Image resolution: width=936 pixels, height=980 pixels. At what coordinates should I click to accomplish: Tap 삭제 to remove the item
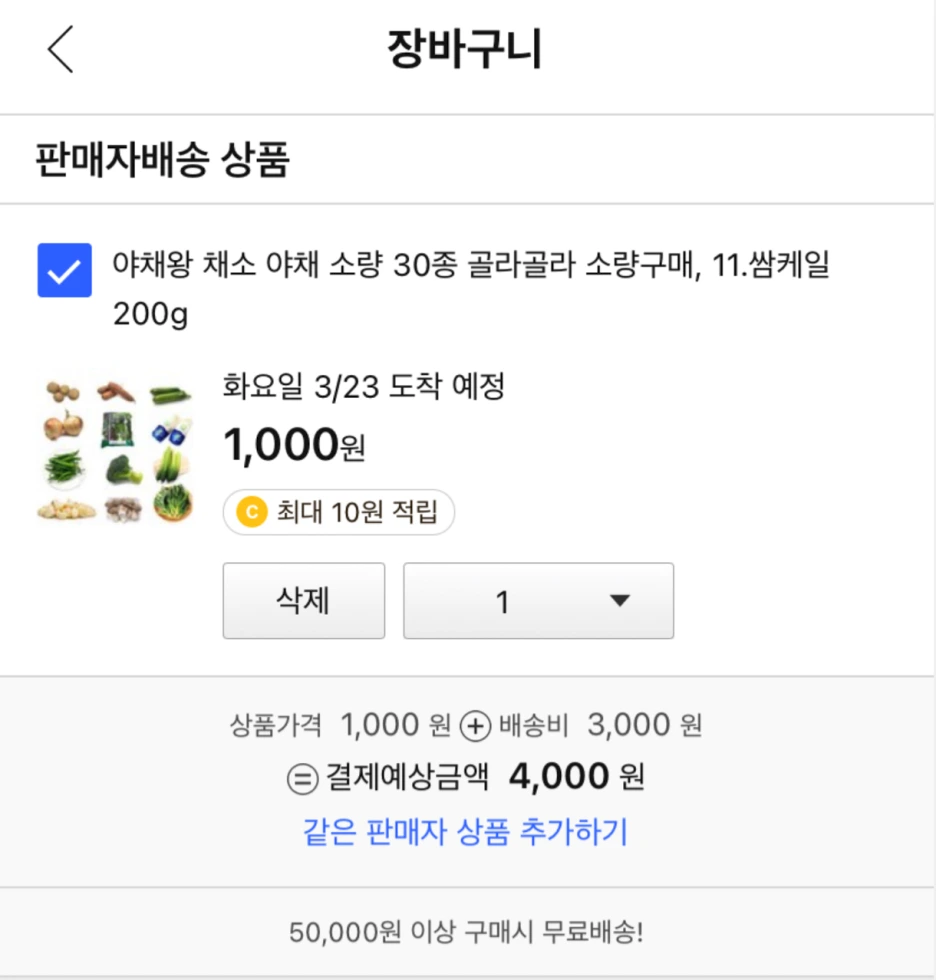click(303, 601)
